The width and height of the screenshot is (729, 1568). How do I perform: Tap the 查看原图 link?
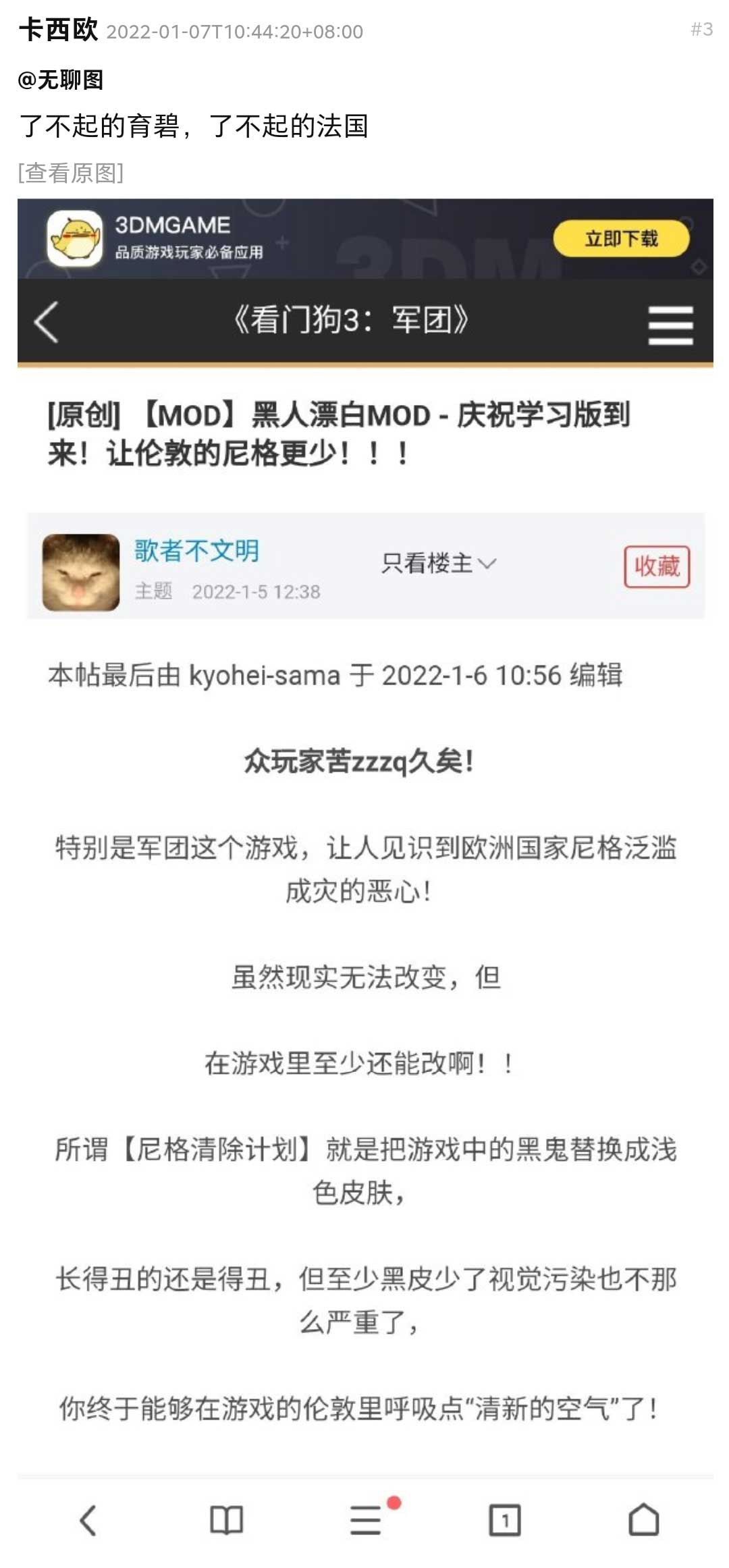click(71, 173)
